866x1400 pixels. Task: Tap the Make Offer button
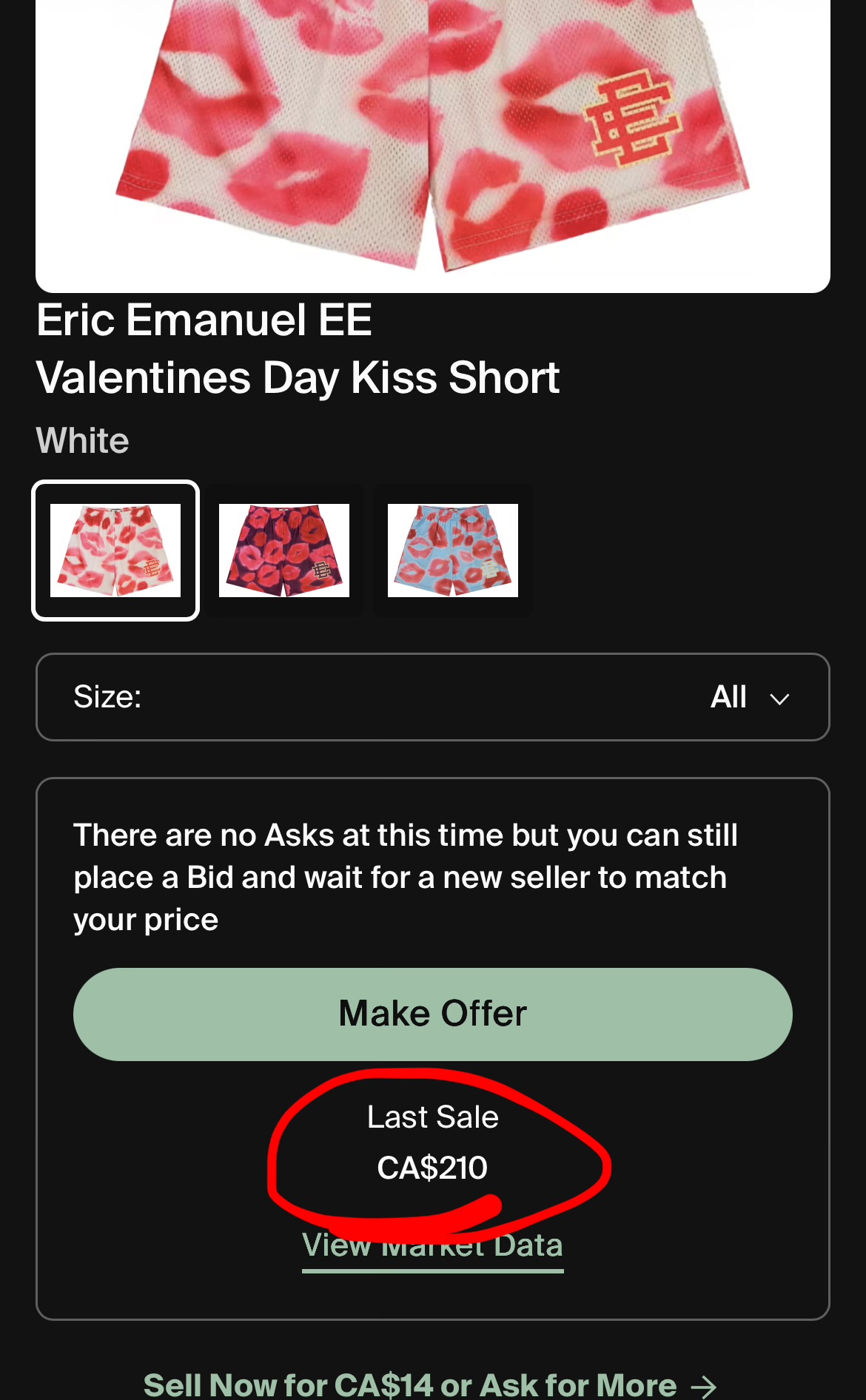pos(433,1014)
